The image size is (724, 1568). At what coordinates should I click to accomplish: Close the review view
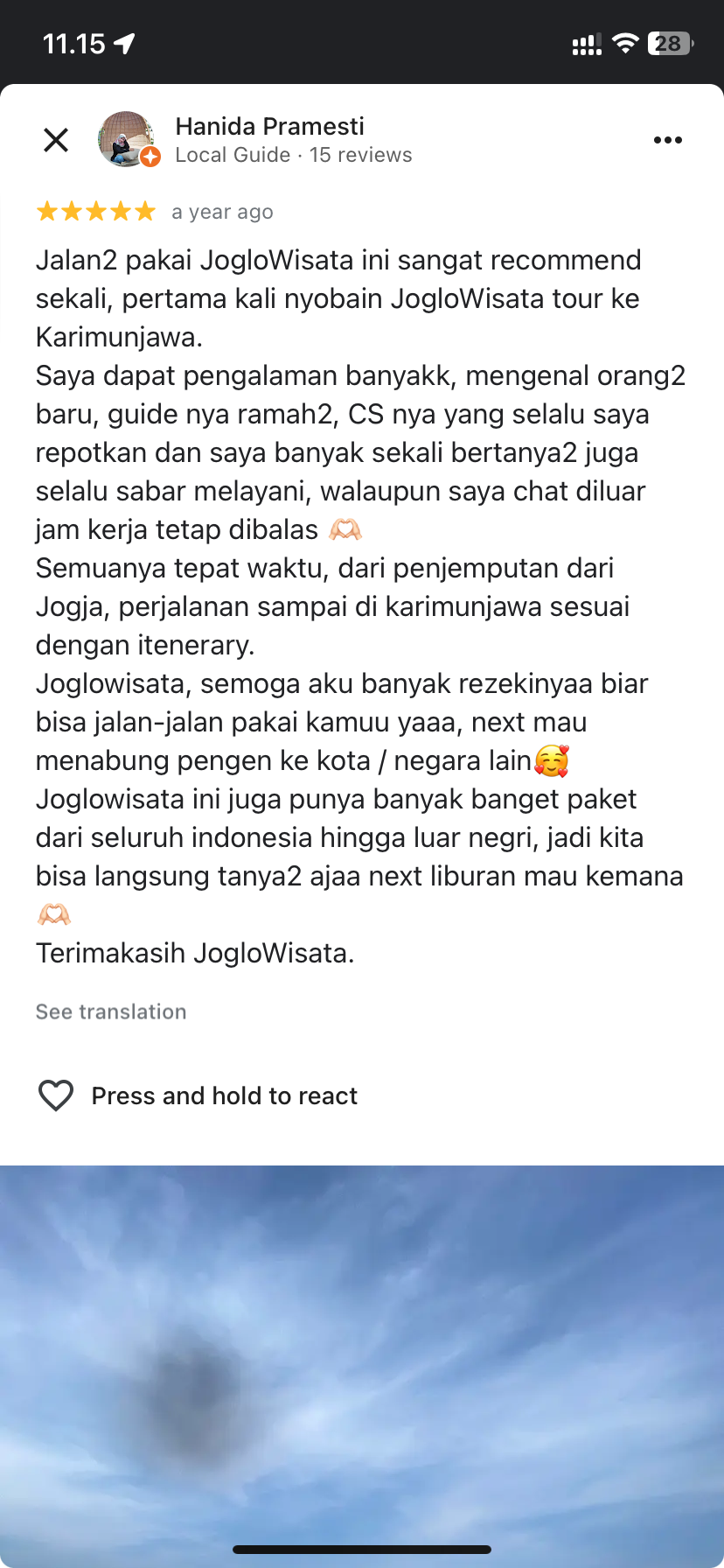coord(56,140)
